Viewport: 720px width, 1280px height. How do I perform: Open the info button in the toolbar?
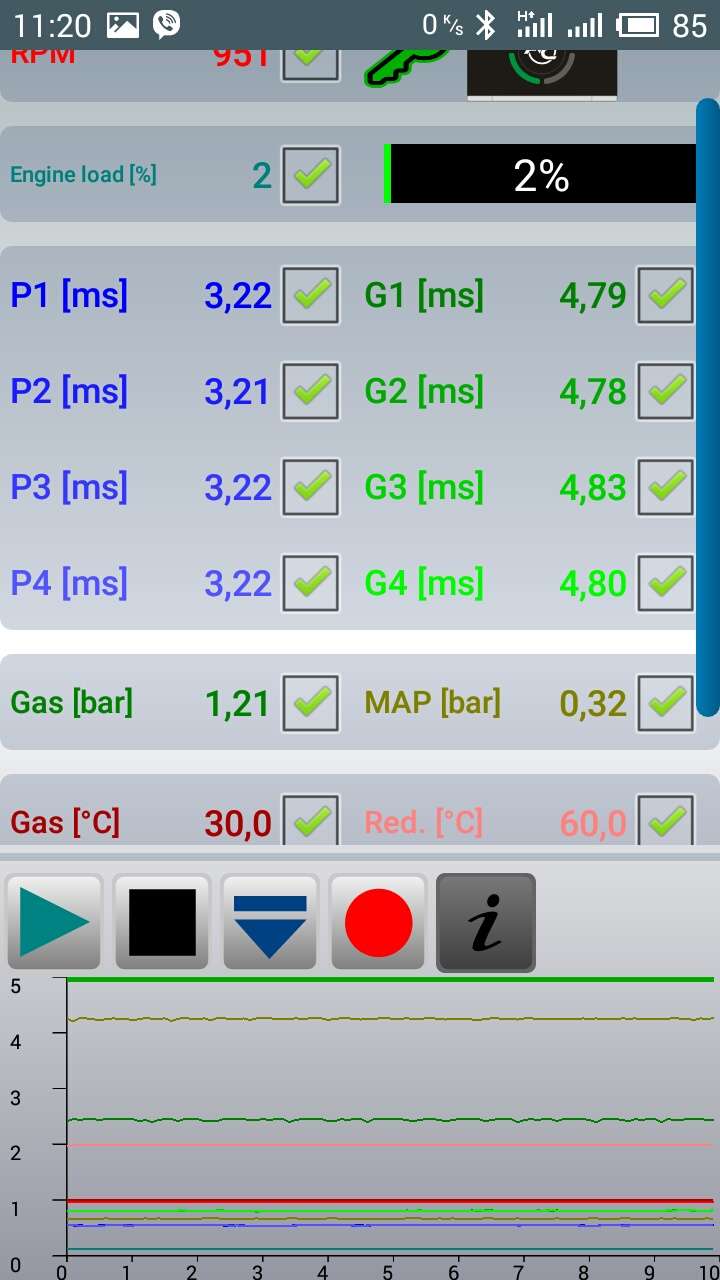(x=486, y=922)
